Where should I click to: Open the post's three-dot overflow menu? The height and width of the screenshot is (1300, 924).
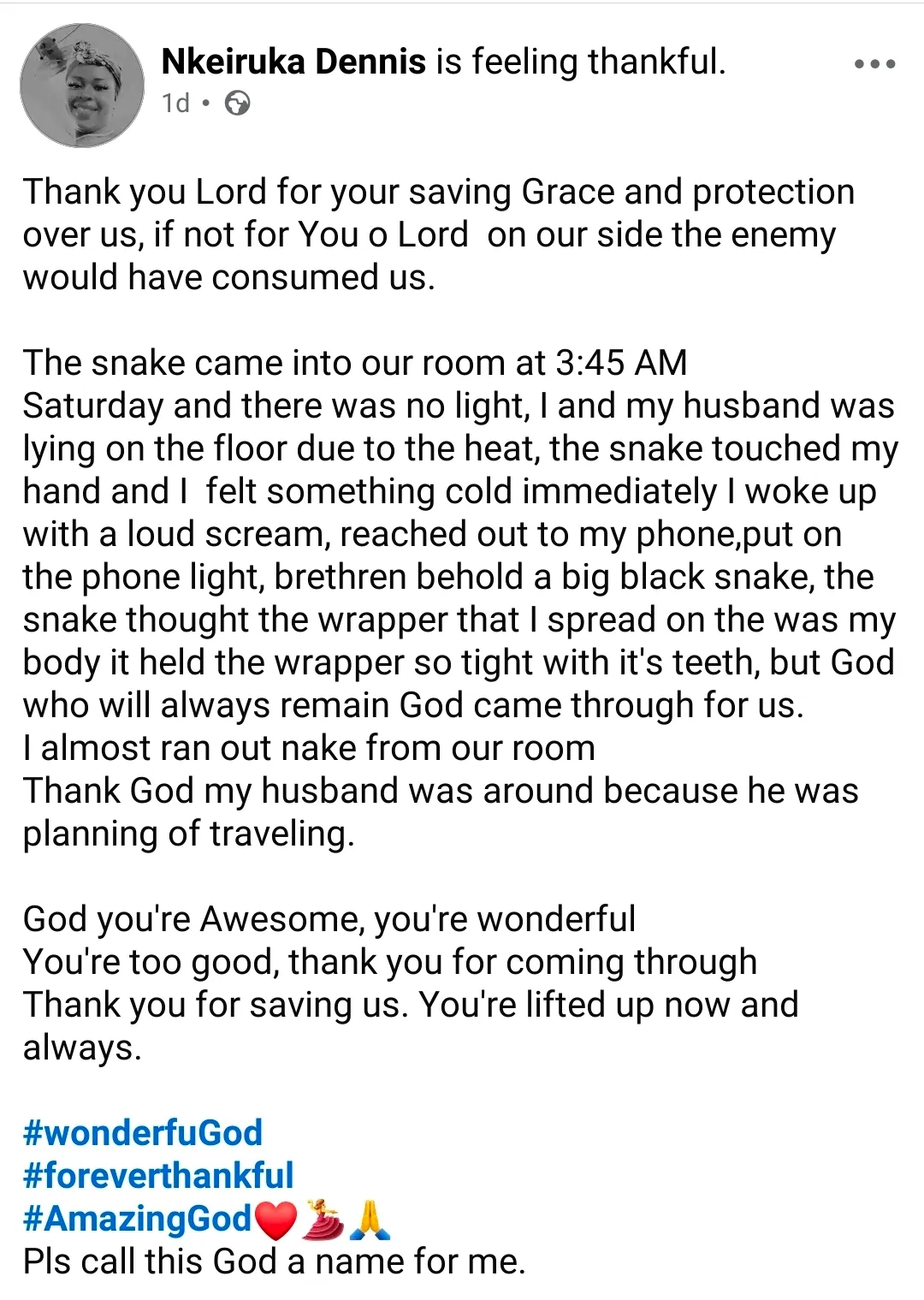874,64
